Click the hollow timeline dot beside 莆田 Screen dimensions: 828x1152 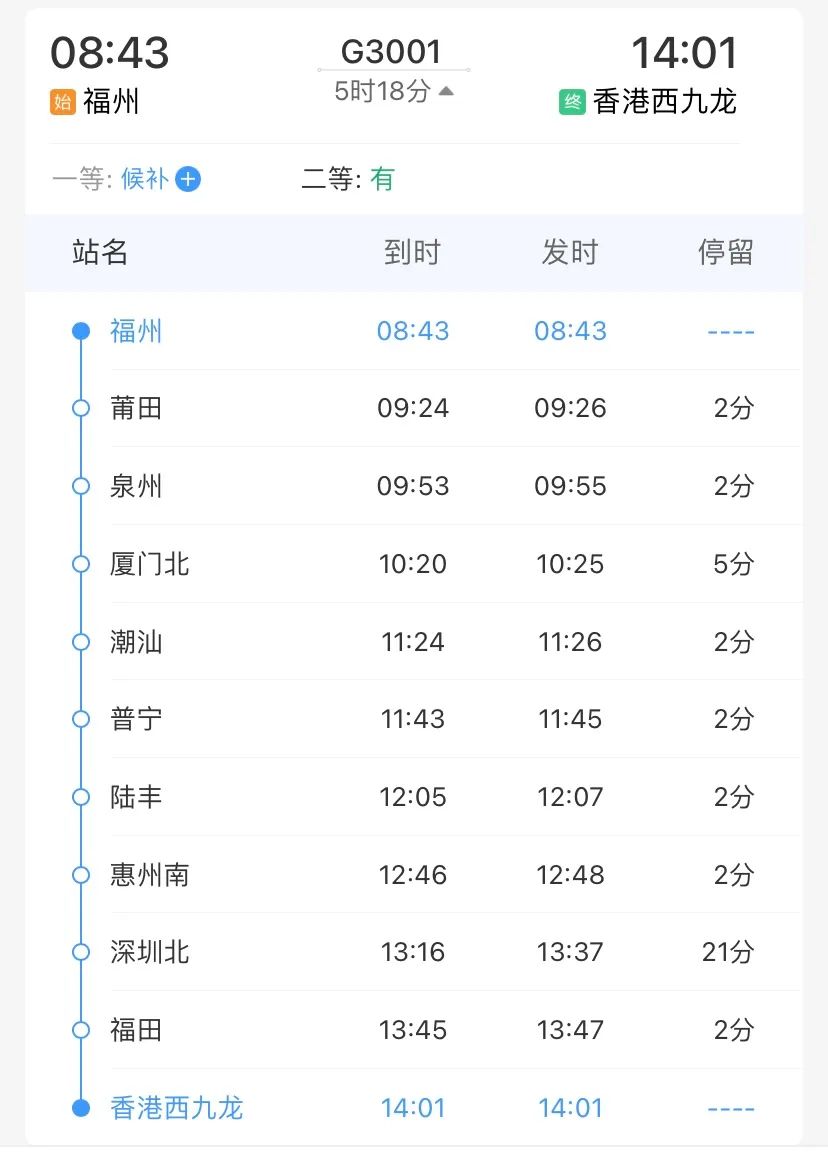tap(80, 408)
